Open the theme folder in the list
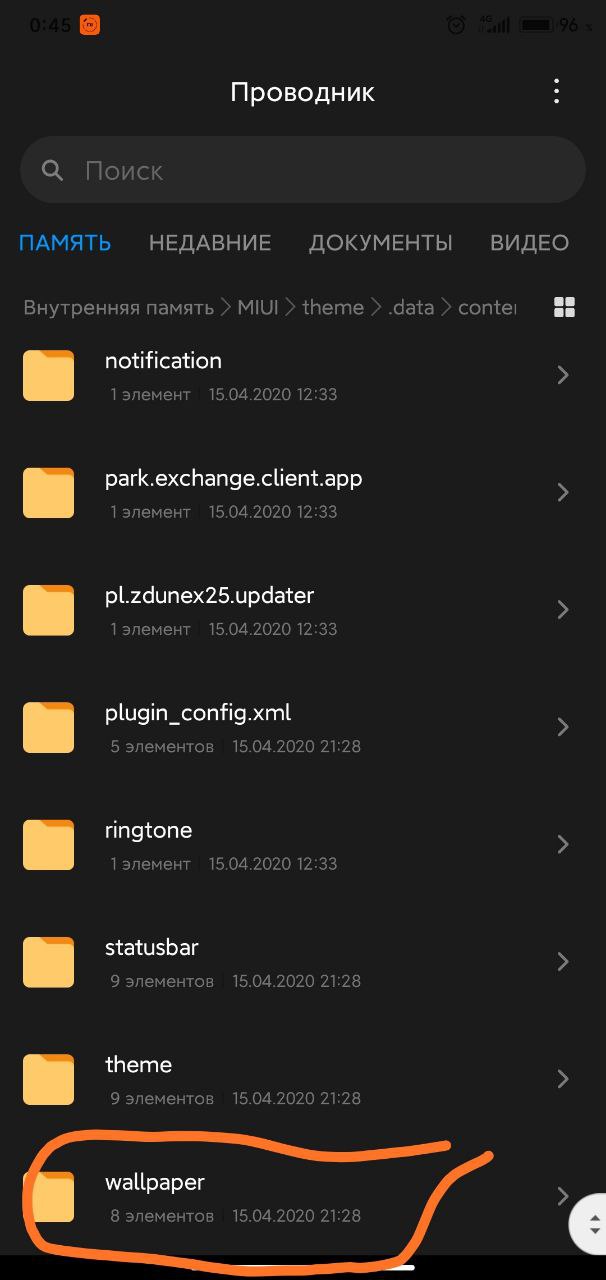Screen dimensions: 606x1280 [303, 1079]
